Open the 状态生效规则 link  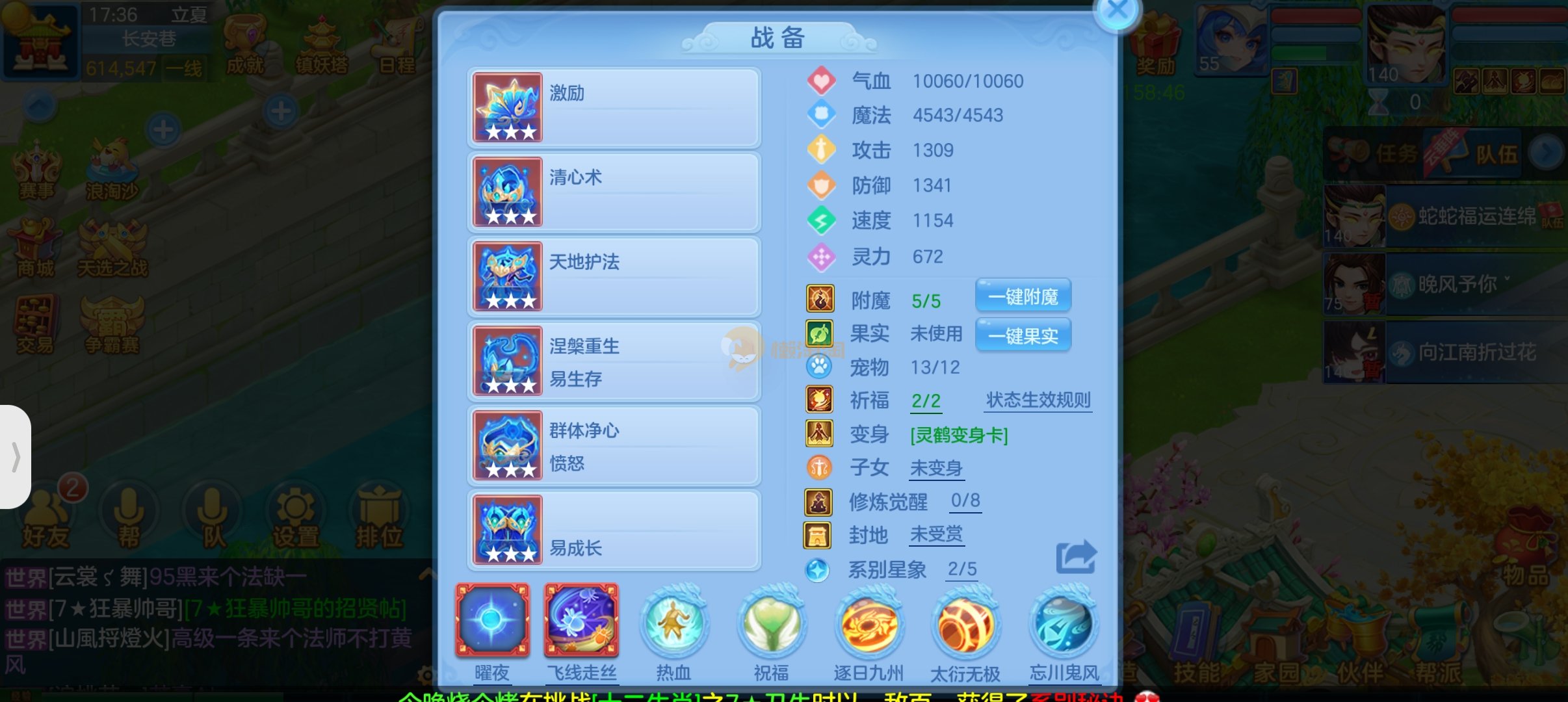(x=1038, y=400)
